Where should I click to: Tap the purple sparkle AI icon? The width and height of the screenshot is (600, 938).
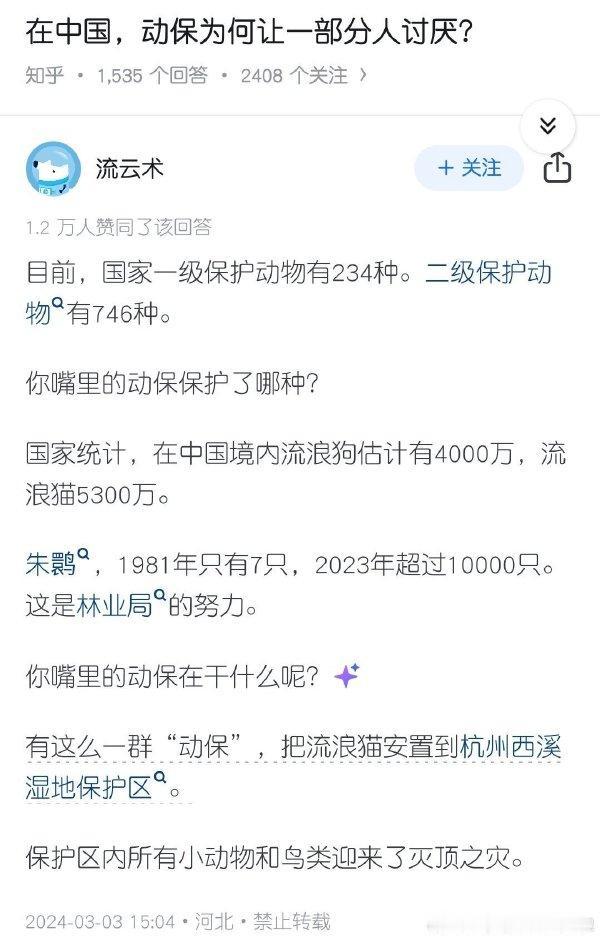pos(347,676)
